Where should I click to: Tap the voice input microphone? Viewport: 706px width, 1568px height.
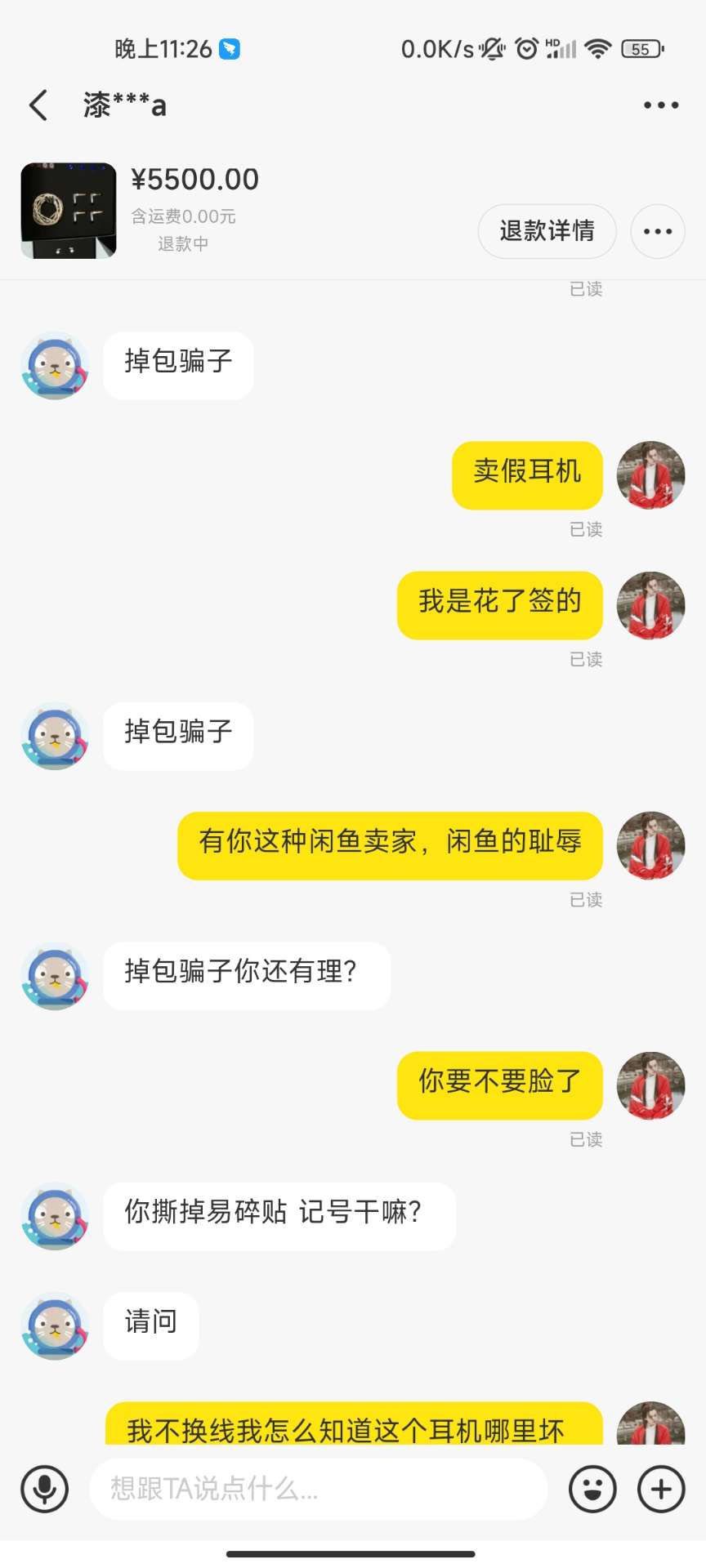point(45,1489)
